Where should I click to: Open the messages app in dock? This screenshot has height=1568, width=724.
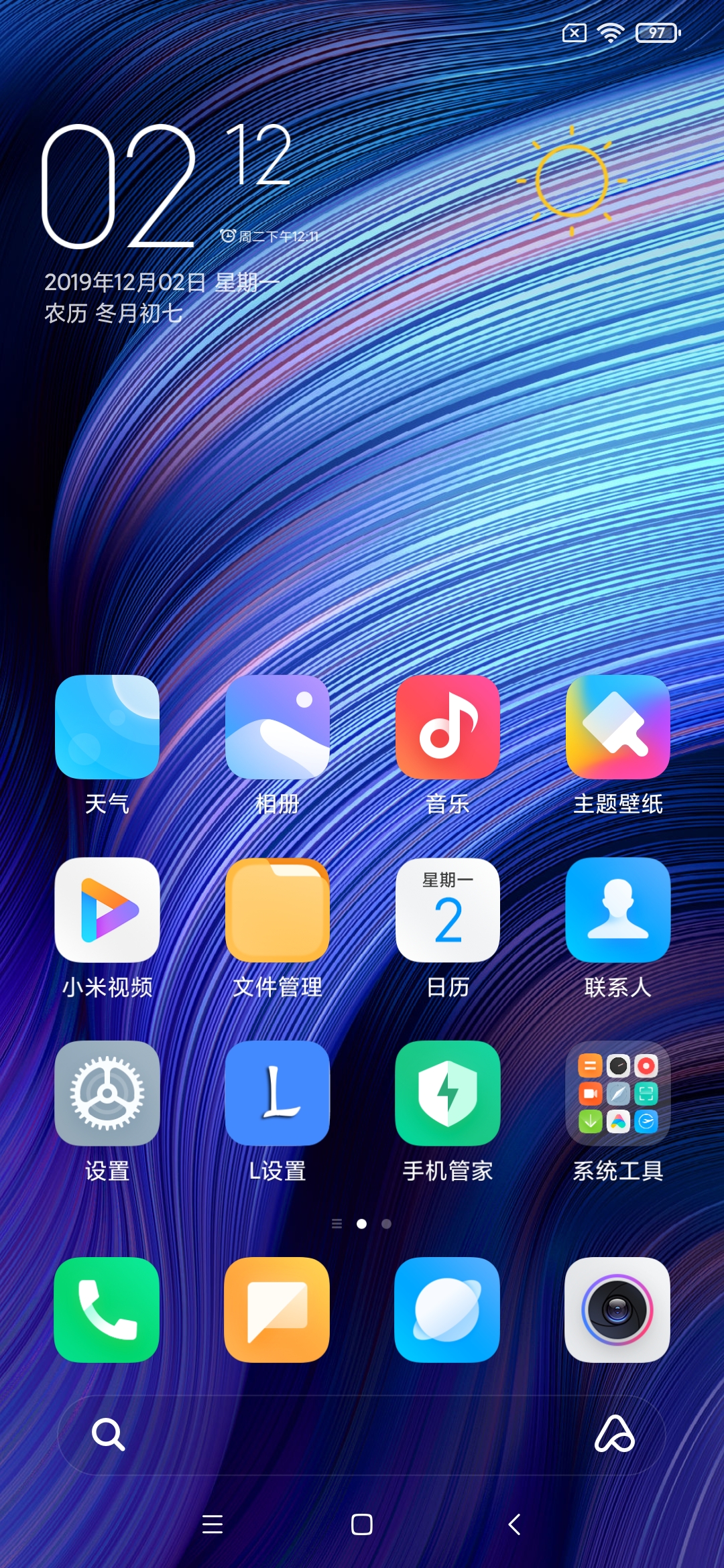[x=278, y=1309]
